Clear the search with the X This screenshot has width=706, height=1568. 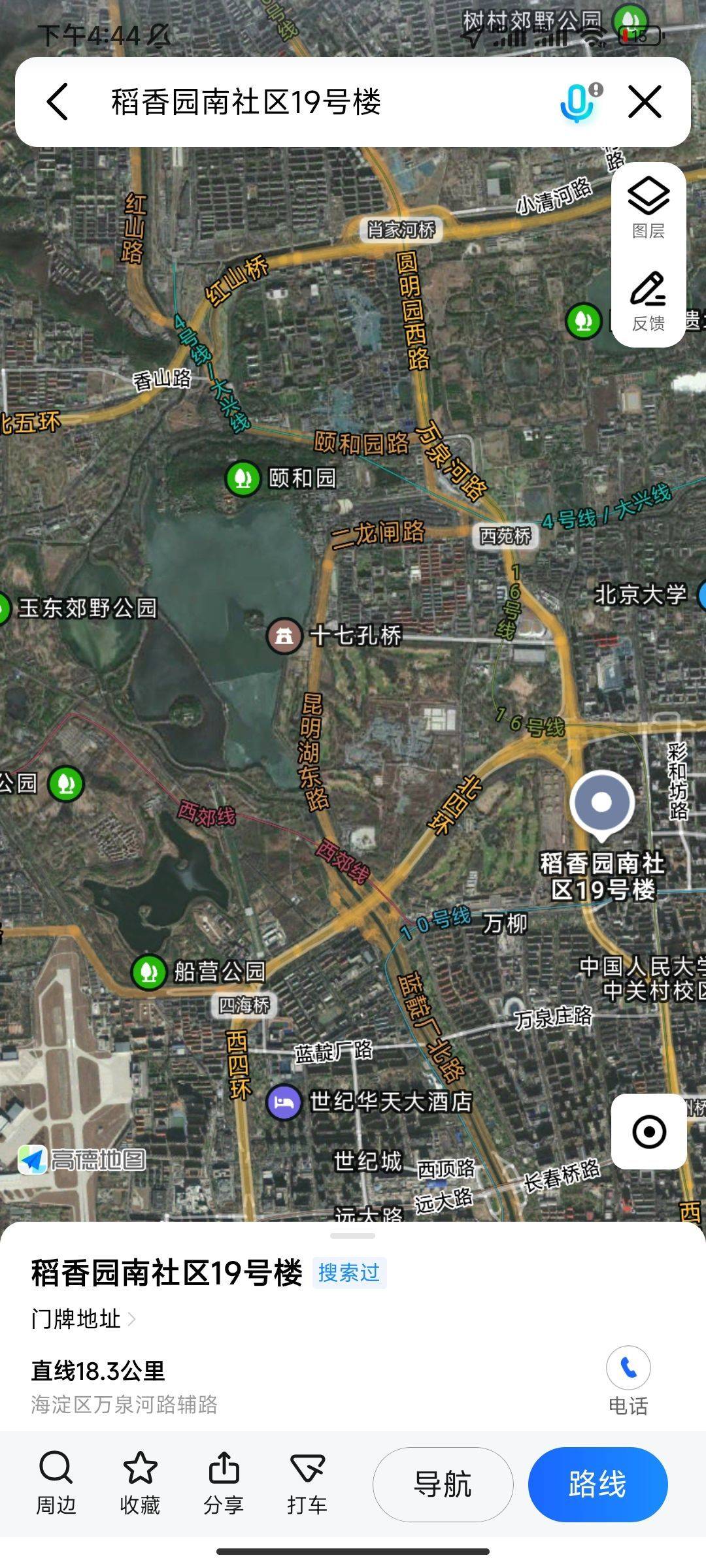click(645, 102)
